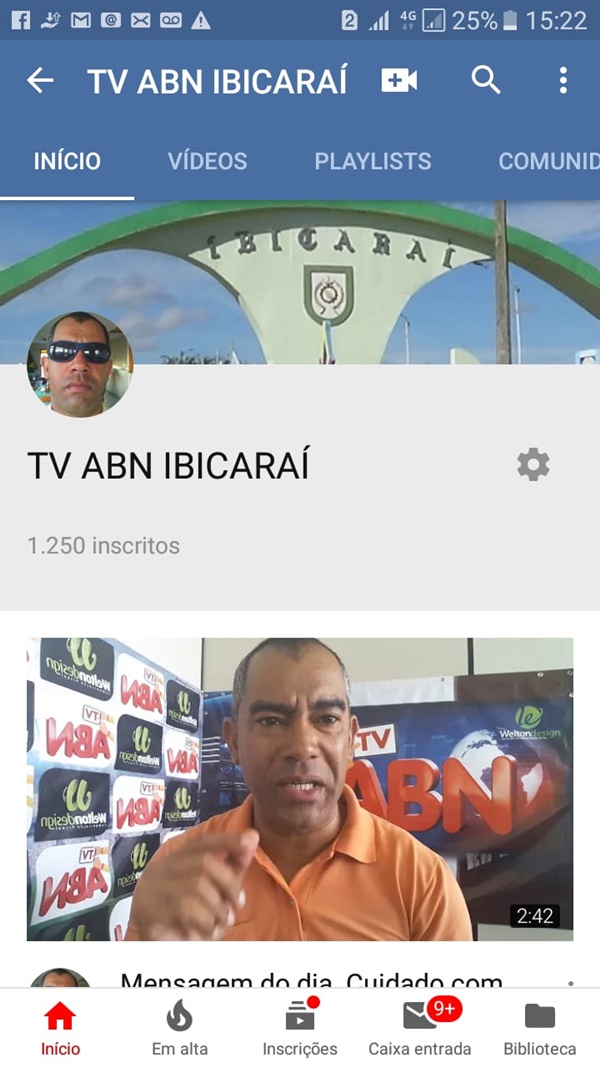
Task: Open the overflow menu
Action: [563, 81]
